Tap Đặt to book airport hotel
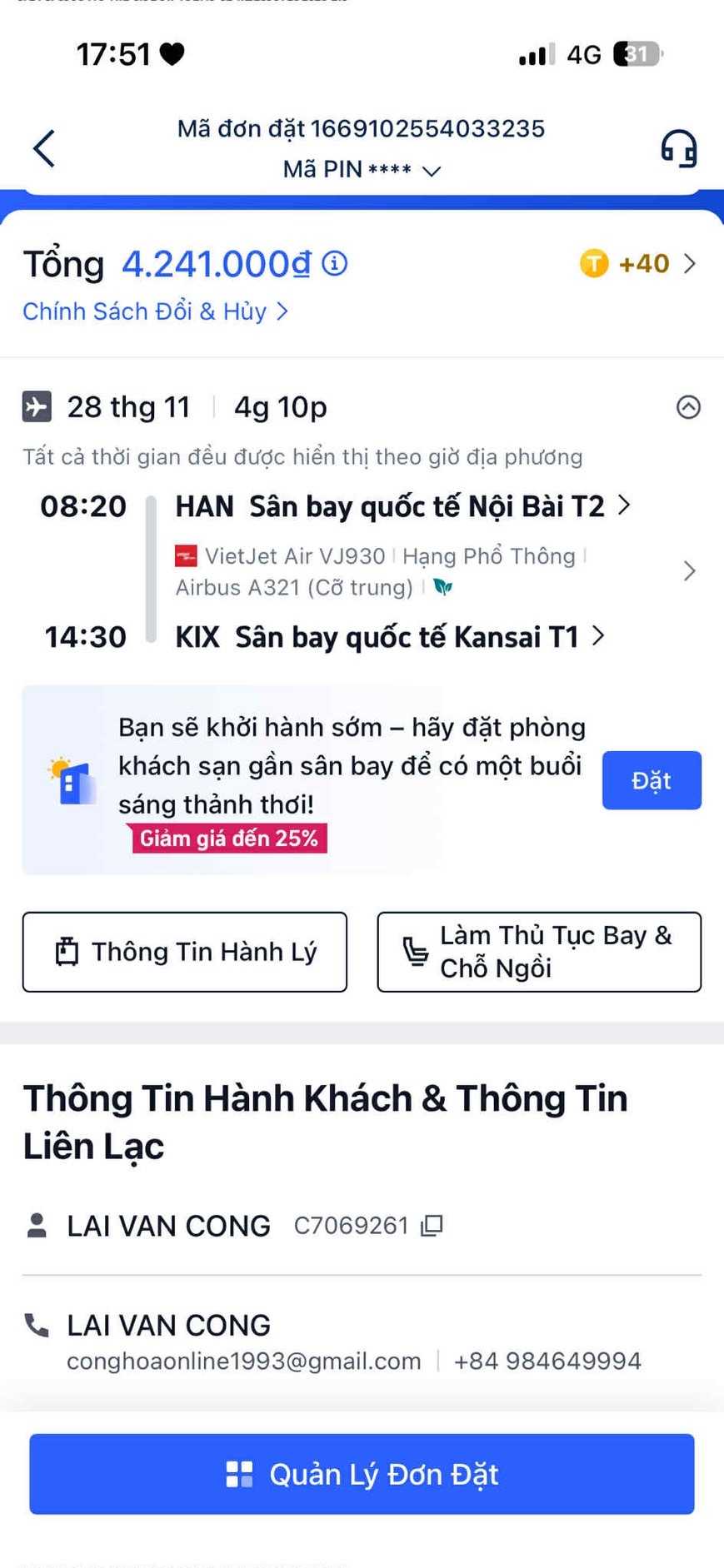Image resolution: width=724 pixels, height=1568 pixels. click(x=651, y=780)
